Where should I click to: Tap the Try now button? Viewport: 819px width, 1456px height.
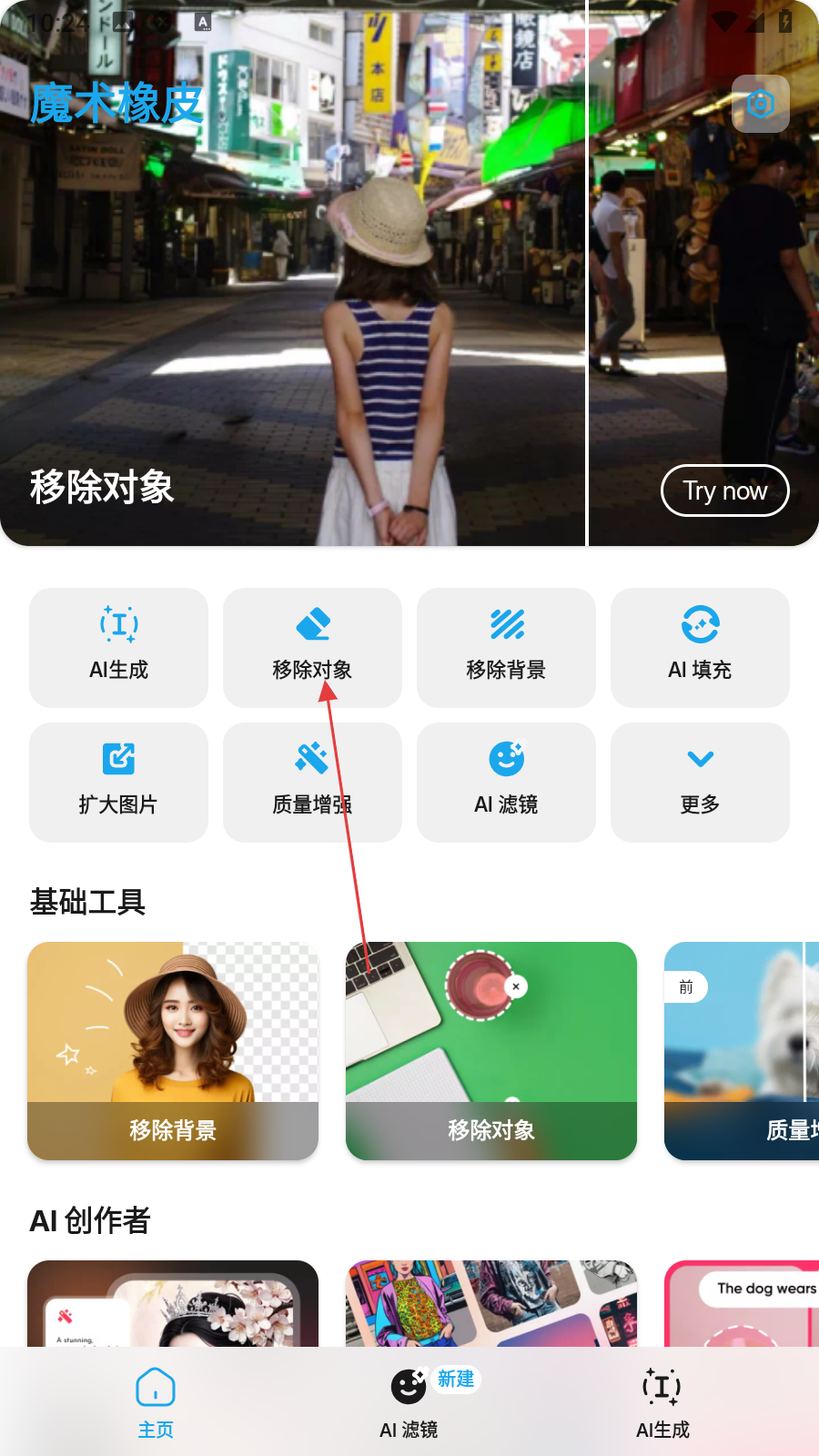point(724,490)
